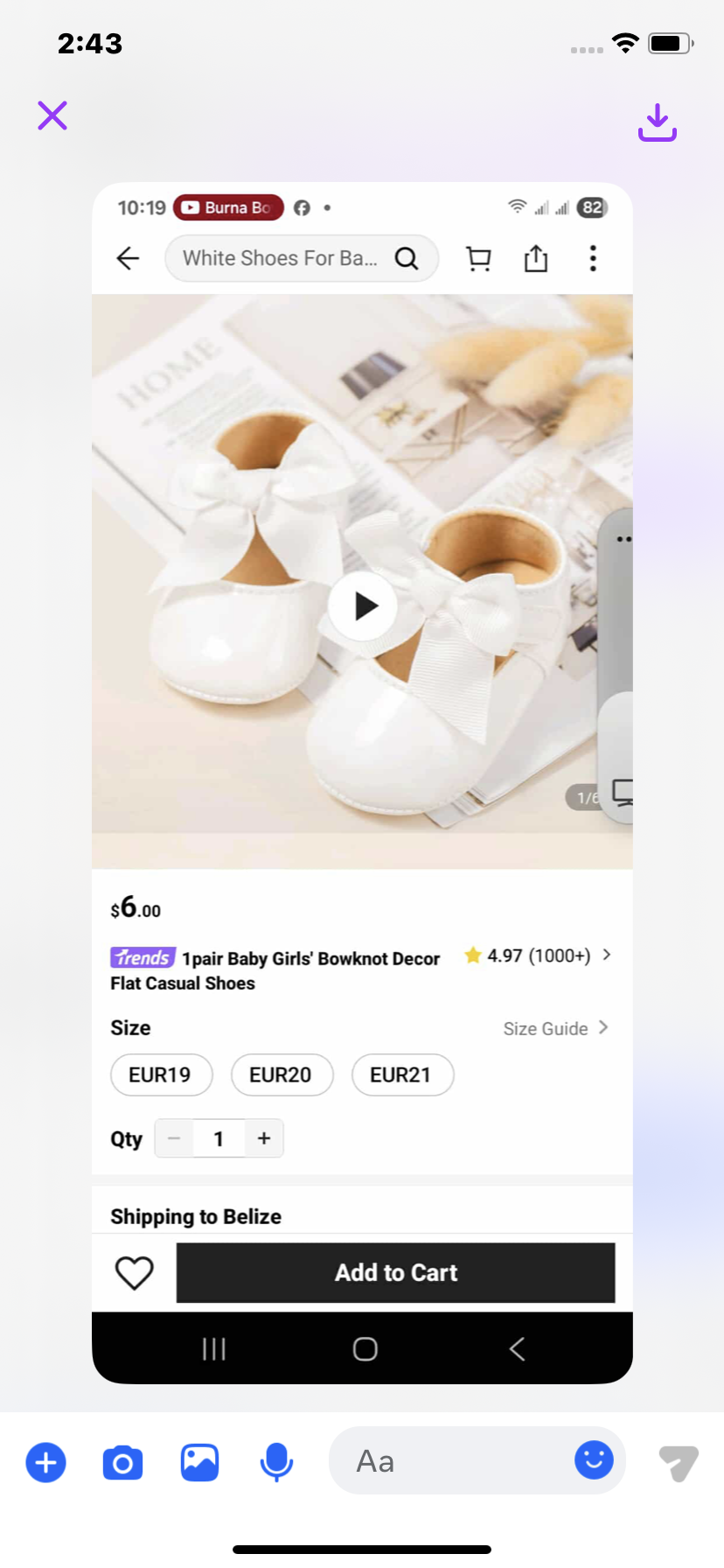The width and height of the screenshot is (724, 1568).
Task: Open the photo gallery picker
Action: click(199, 1461)
